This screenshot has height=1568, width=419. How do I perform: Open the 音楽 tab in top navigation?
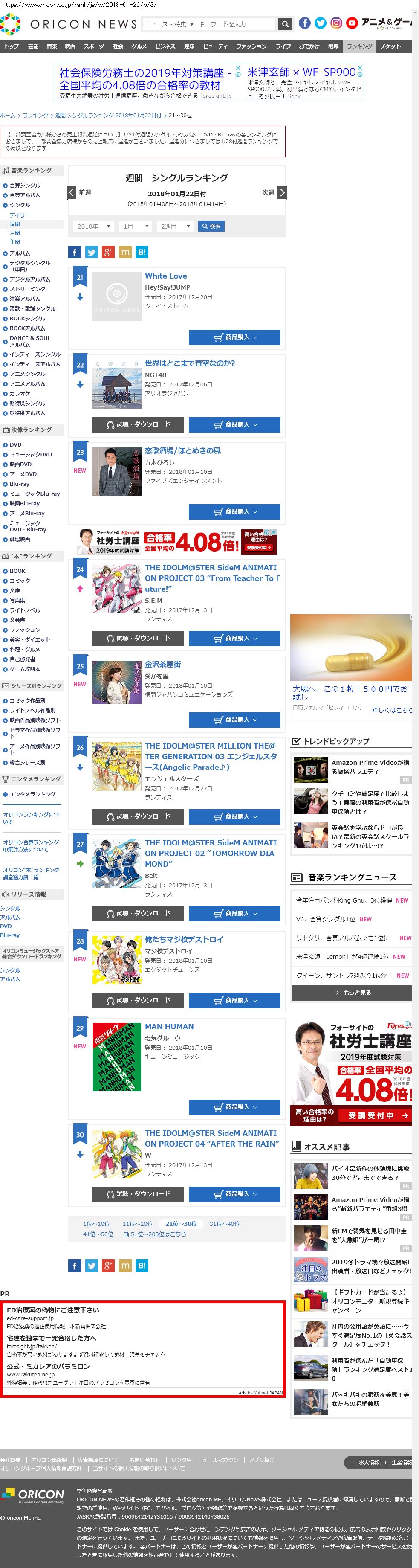(52, 46)
